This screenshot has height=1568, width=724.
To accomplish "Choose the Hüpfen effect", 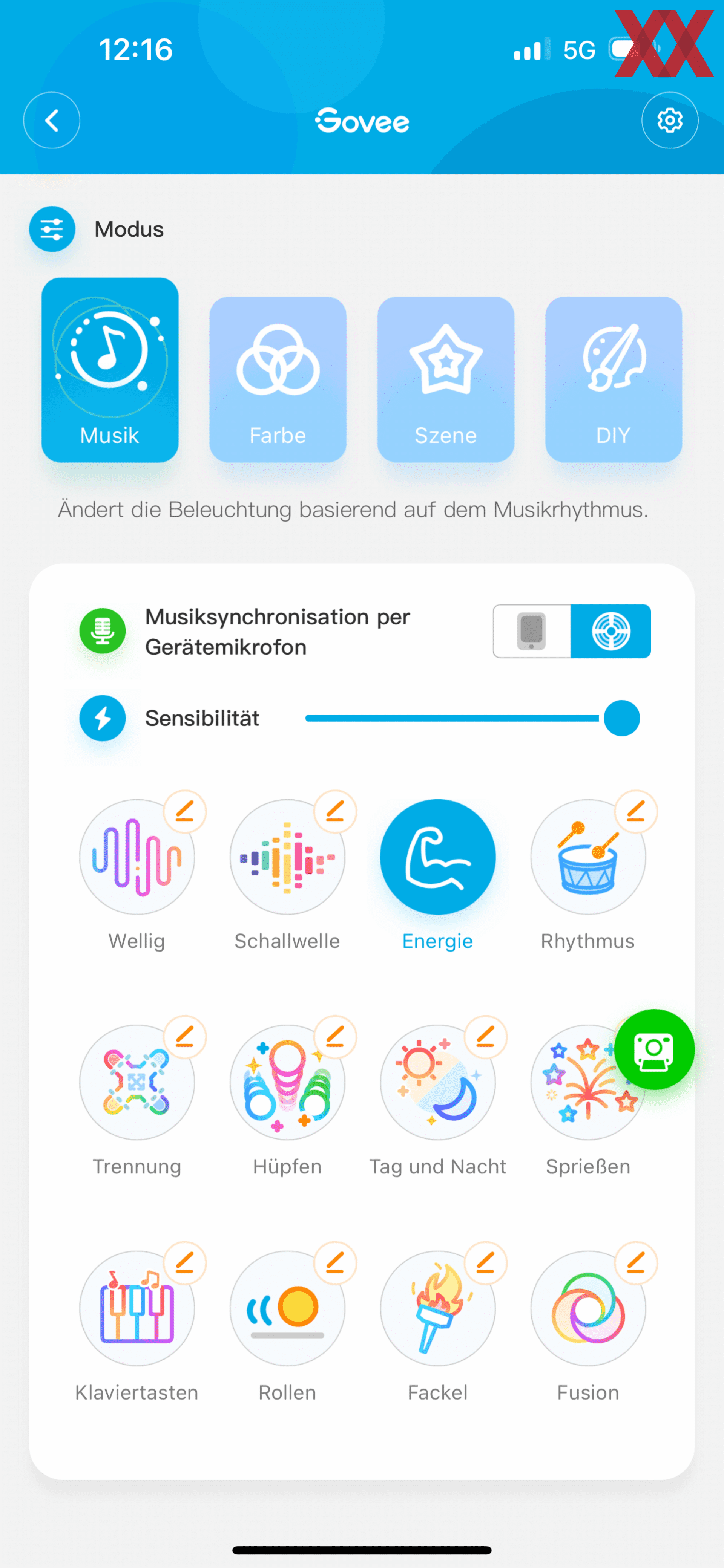I will [x=287, y=1082].
